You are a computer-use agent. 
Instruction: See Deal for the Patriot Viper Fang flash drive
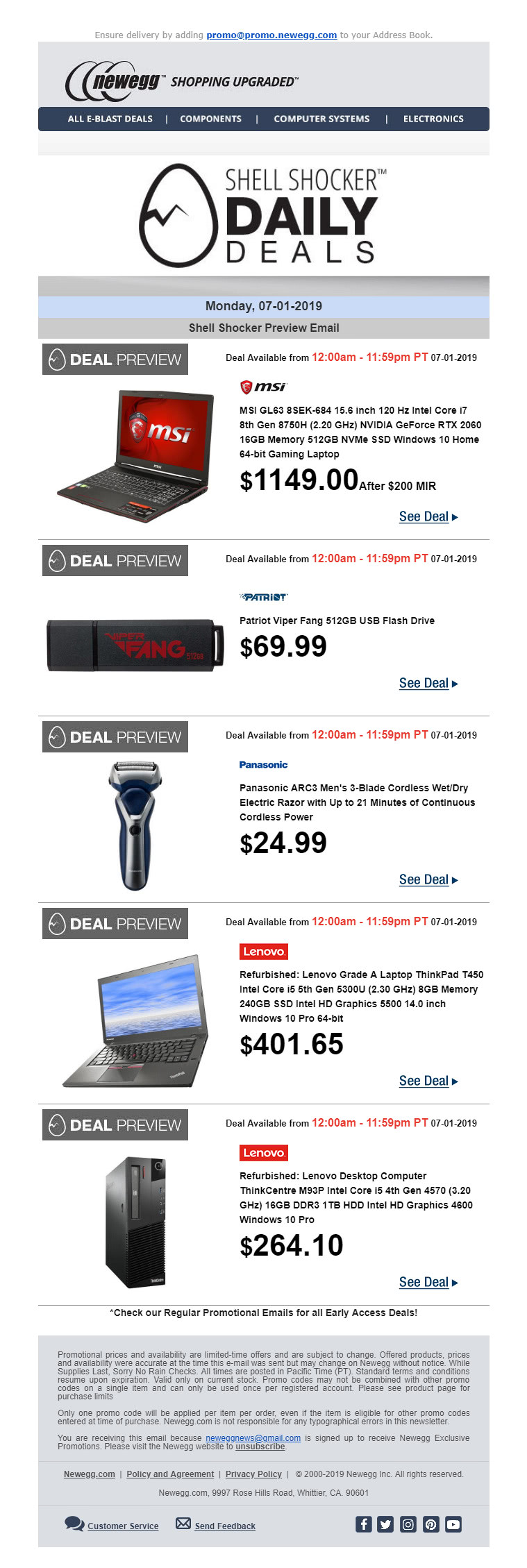click(428, 683)
